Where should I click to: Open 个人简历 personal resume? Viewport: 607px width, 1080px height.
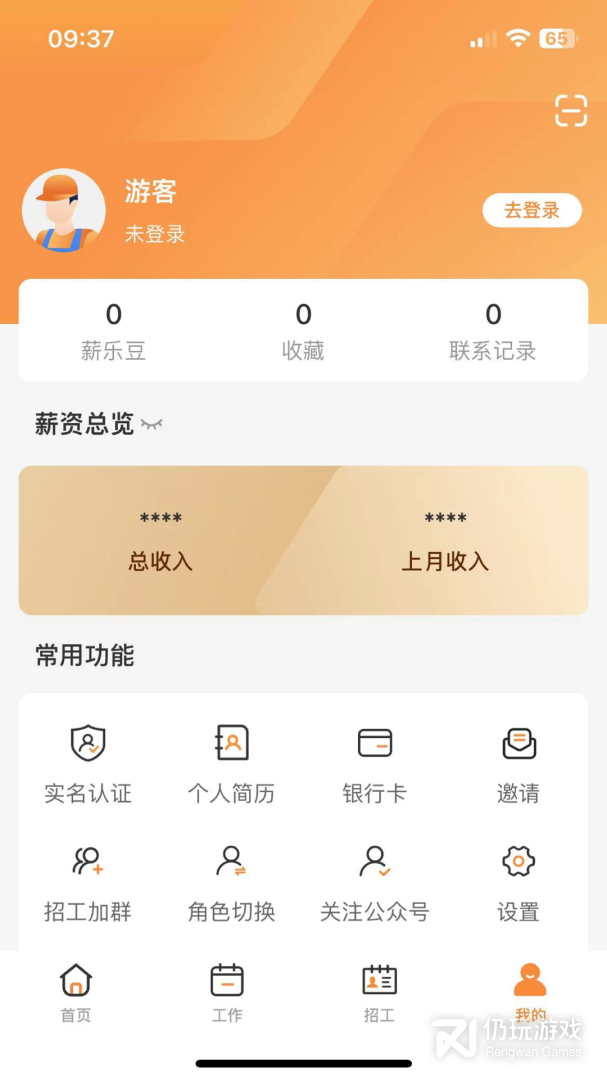click(231, 764)
